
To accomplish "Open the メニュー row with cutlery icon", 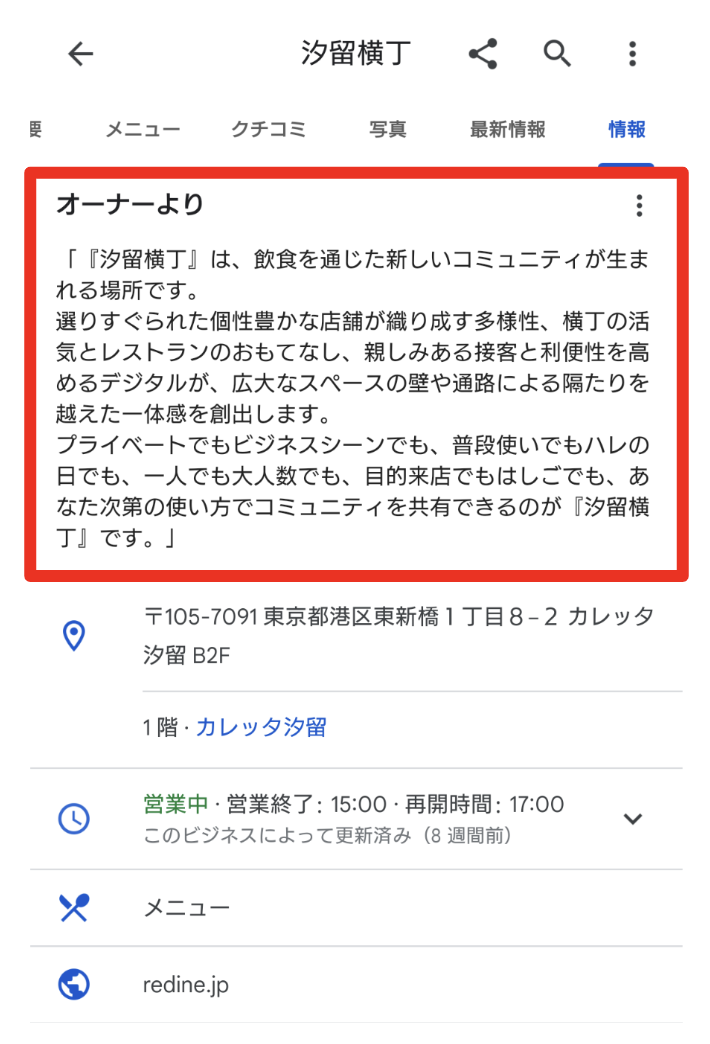I will point(187,908).
